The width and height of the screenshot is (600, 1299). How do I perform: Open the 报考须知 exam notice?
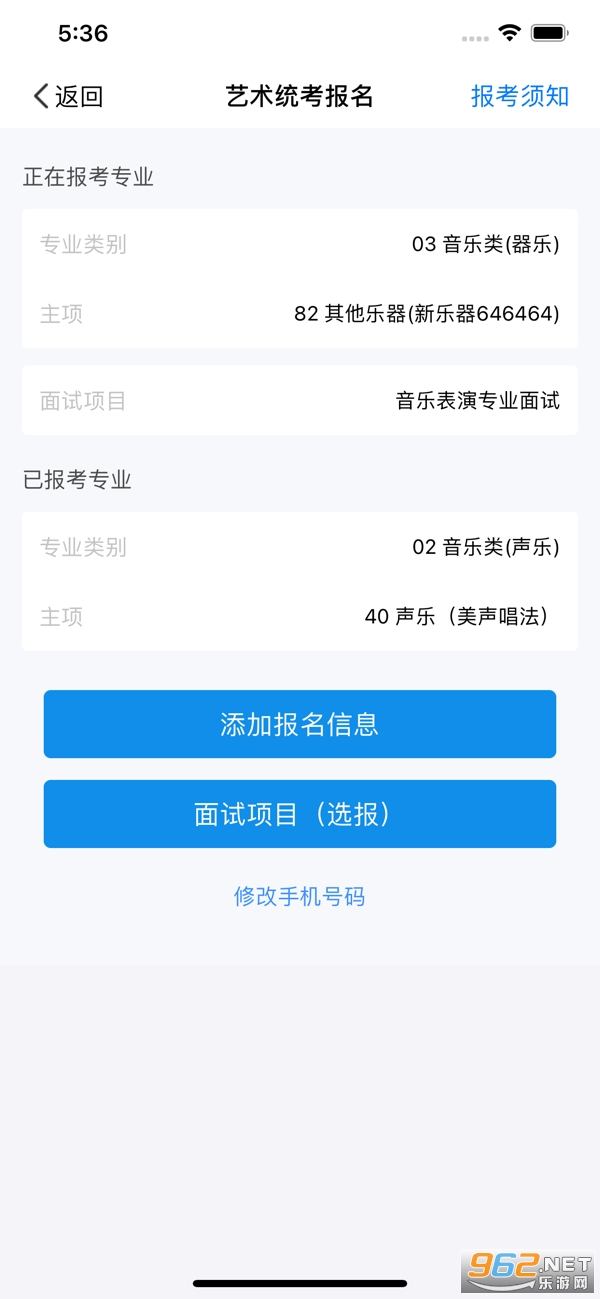[519, 96]
